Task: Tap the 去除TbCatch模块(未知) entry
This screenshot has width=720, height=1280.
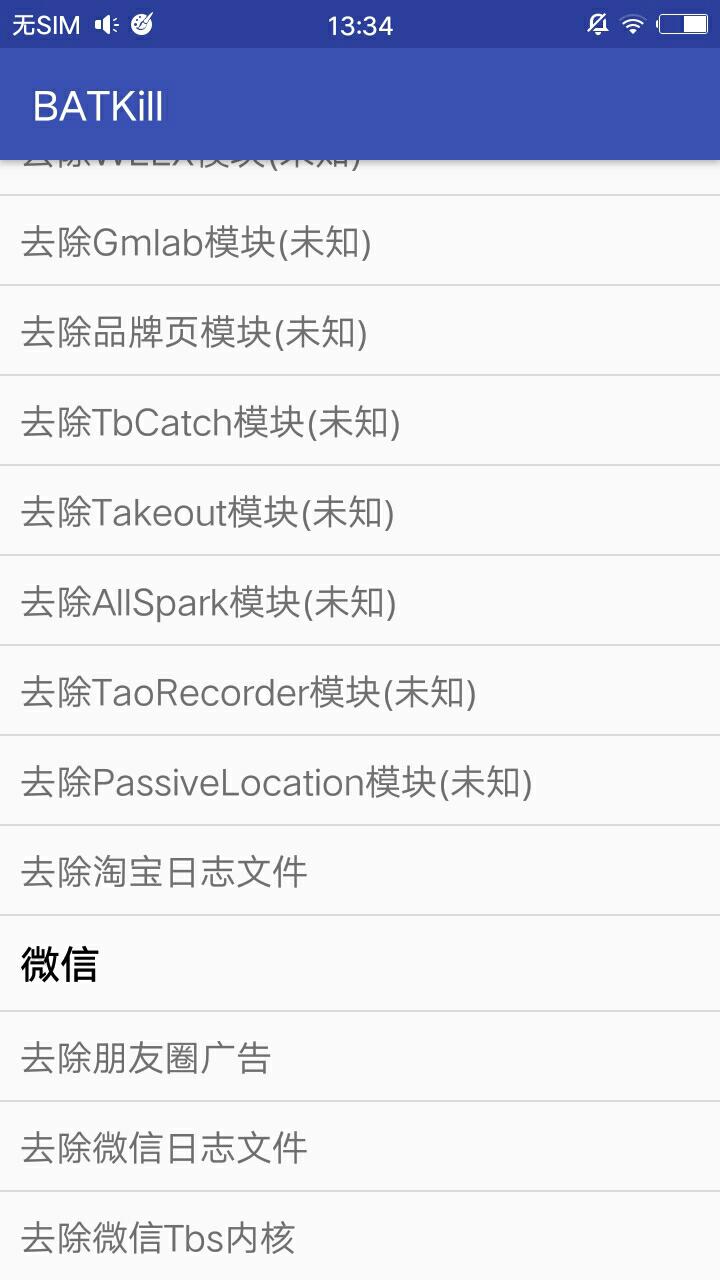Action: (360, 421)
